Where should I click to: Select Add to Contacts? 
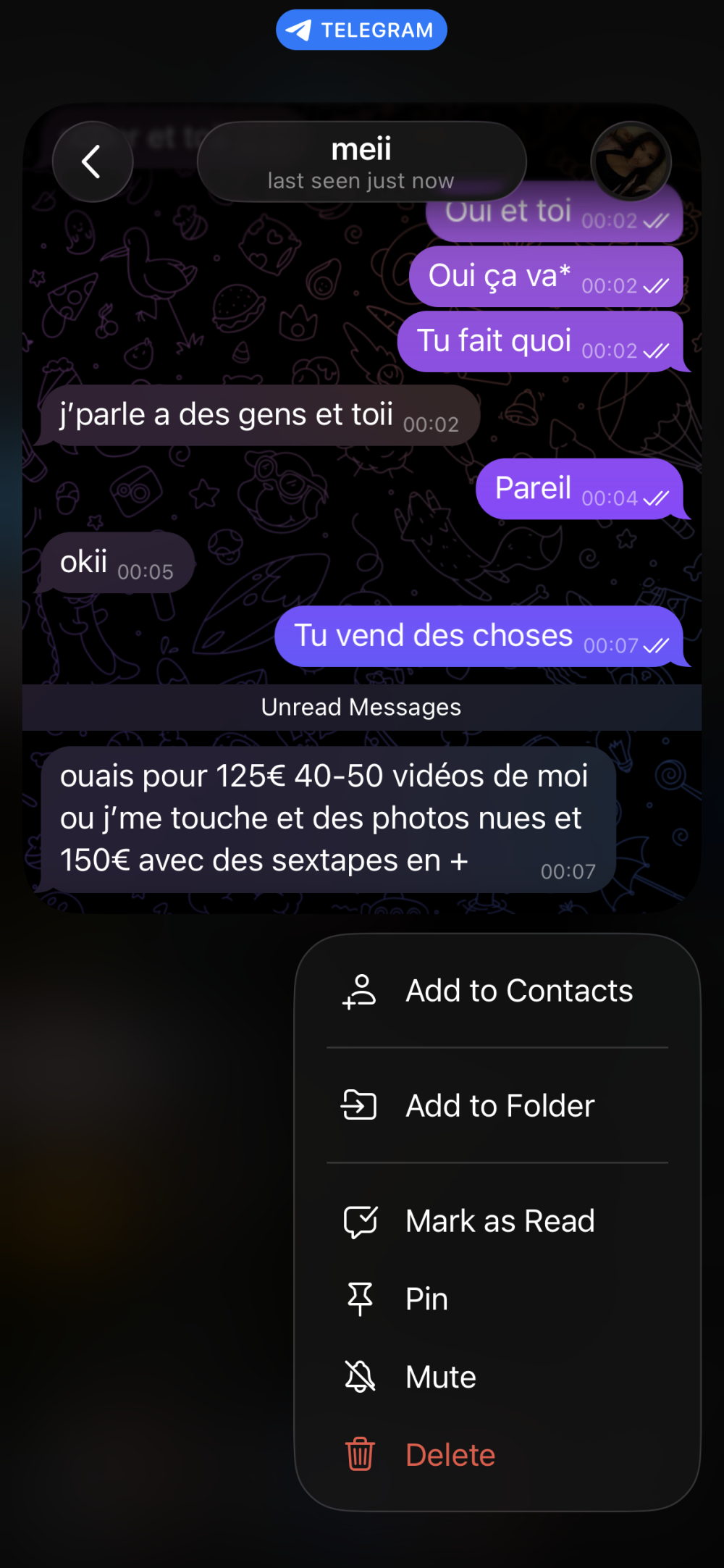[497, 991]
